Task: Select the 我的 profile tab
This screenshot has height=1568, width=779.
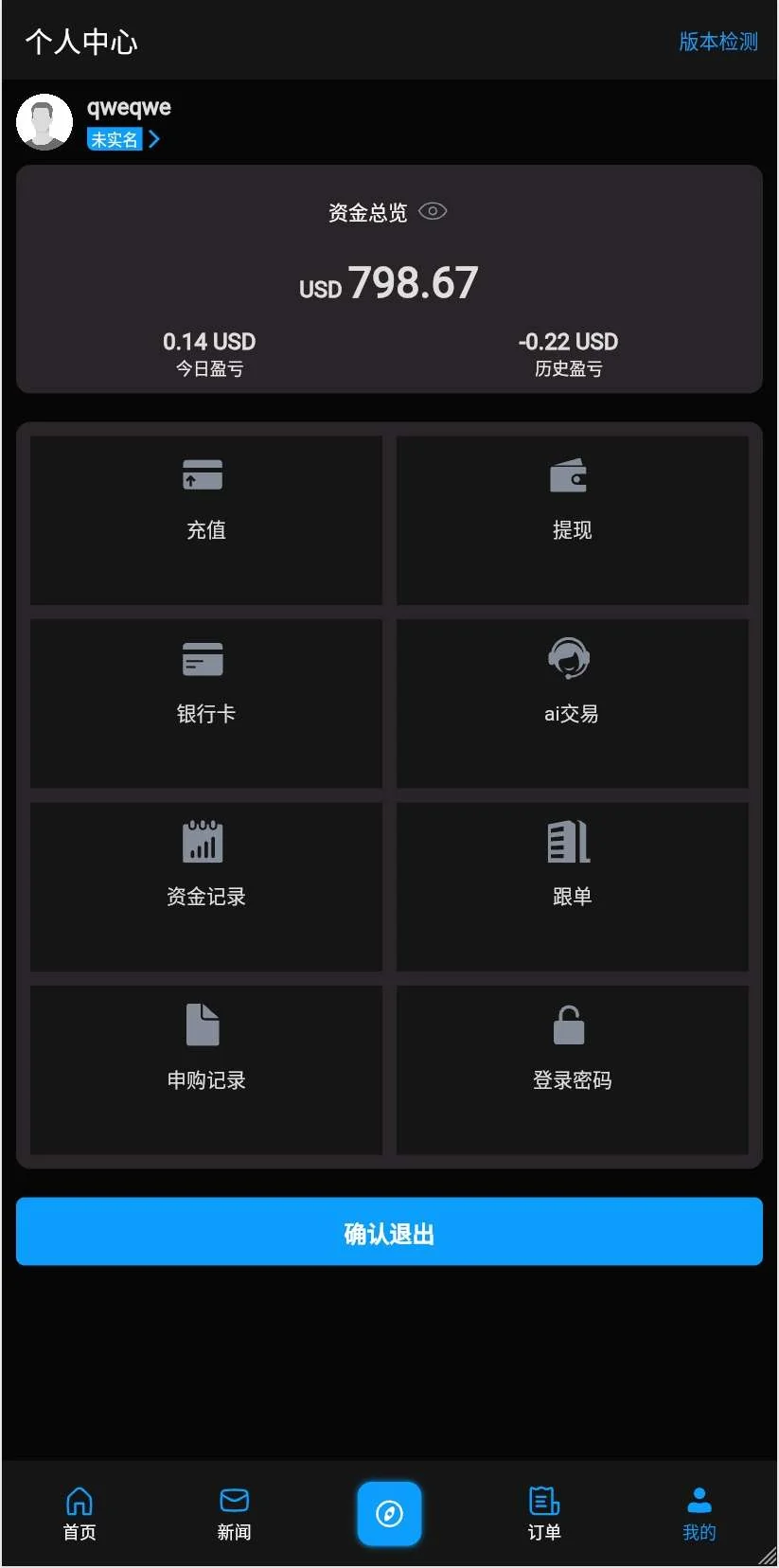Action: click(x=699, y=1513)
